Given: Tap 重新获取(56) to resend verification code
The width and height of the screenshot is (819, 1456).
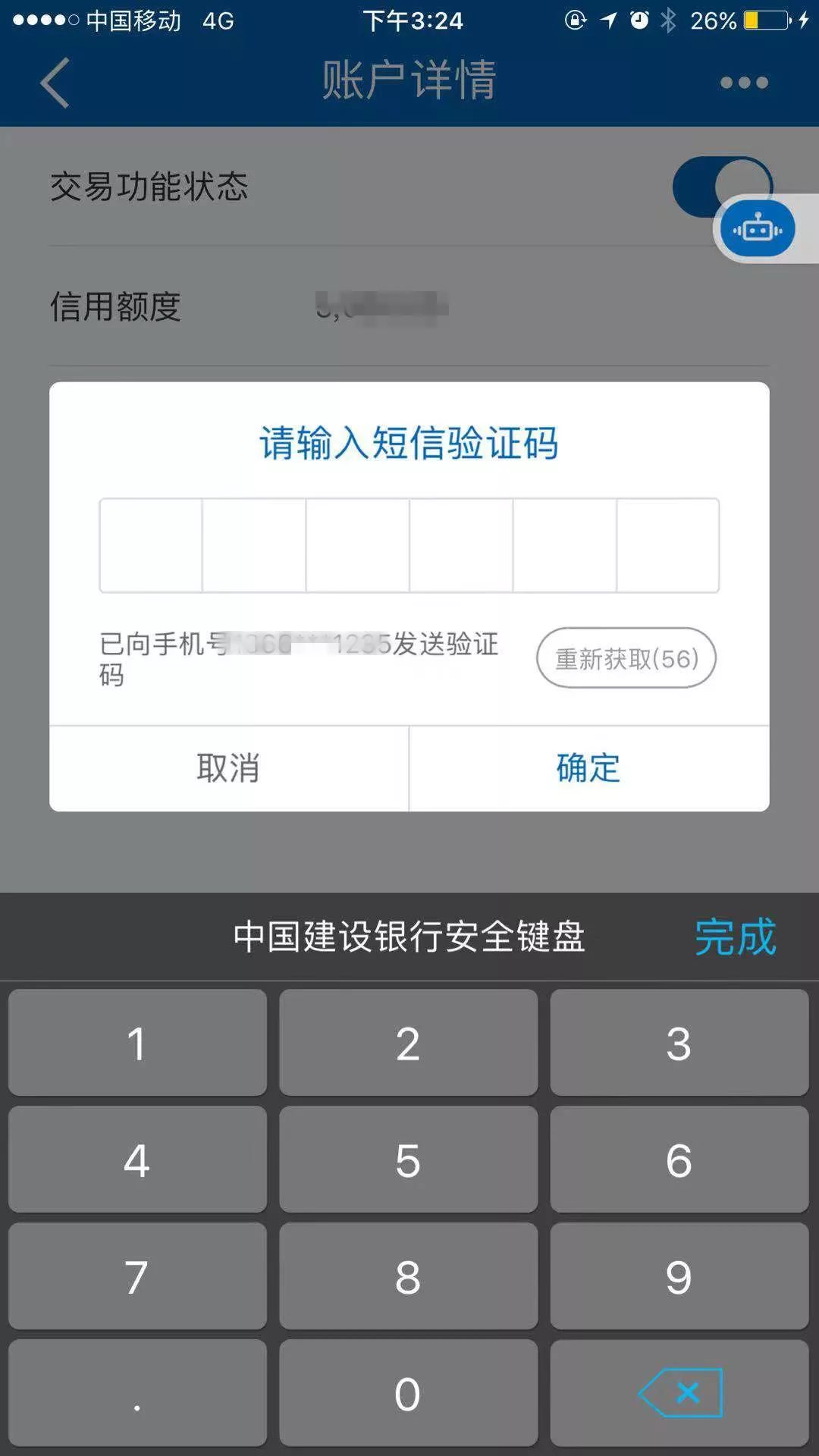Looking at the screenshot, I should click(626, 658).
